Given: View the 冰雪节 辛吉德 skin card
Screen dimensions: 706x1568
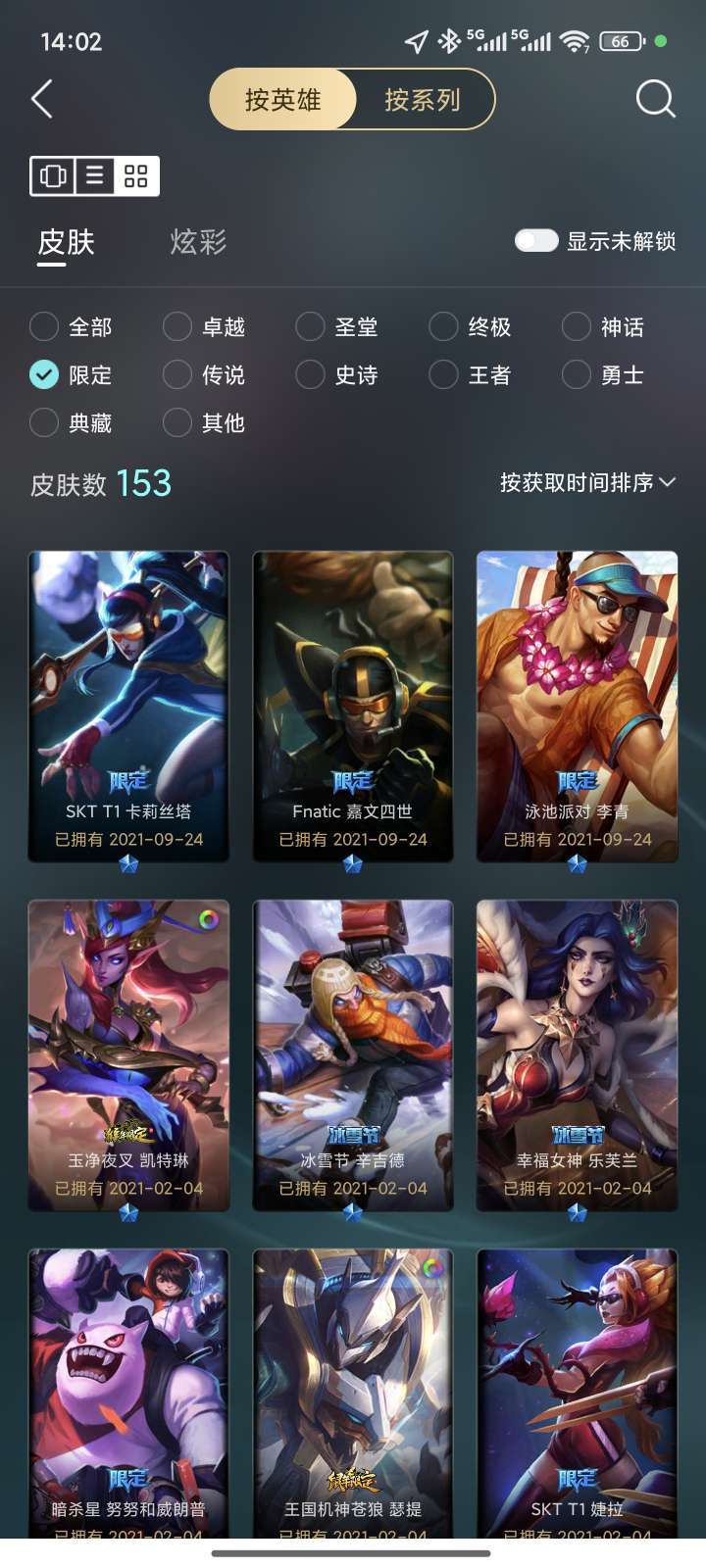Looking at the screenshot, I should [x=353, y=1055].
